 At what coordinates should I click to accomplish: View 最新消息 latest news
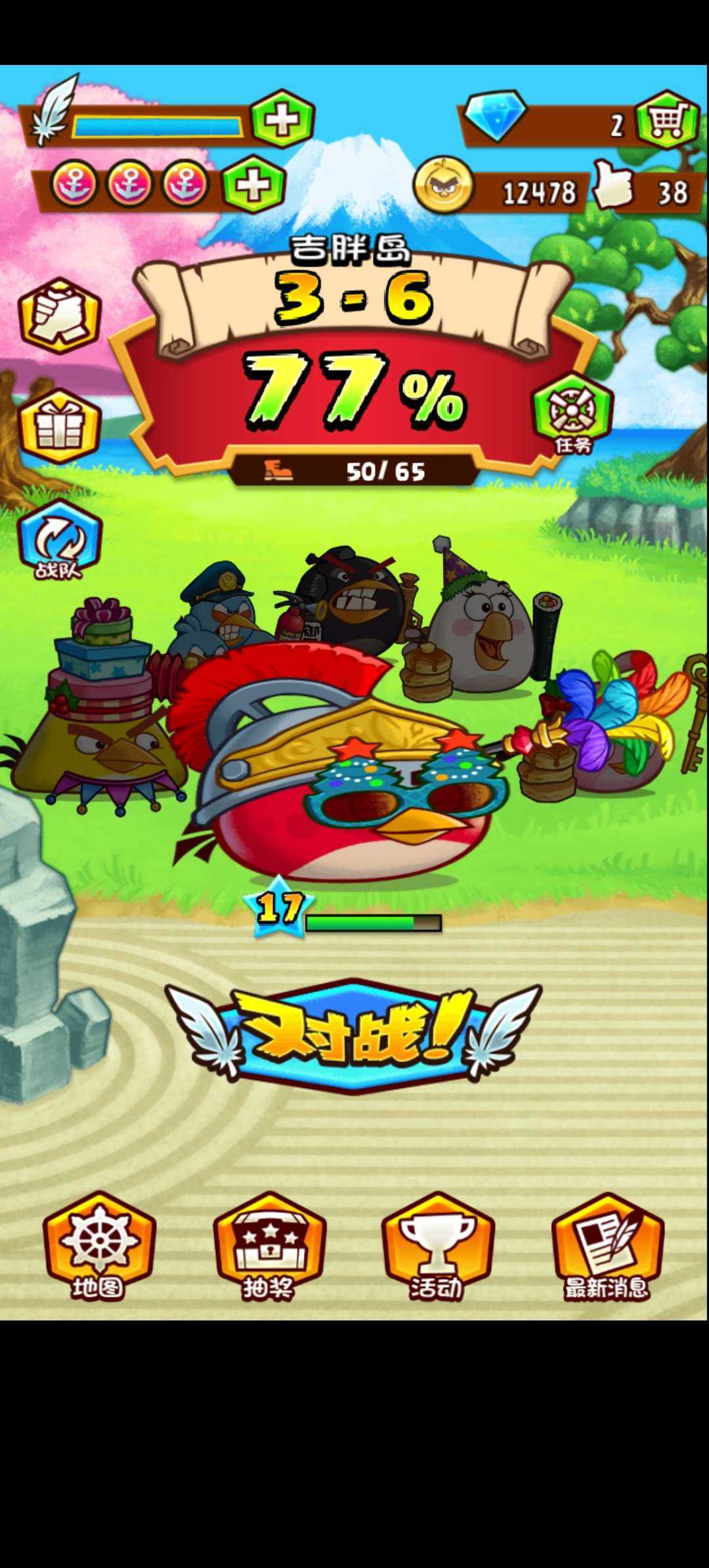tap(607, 1246)
